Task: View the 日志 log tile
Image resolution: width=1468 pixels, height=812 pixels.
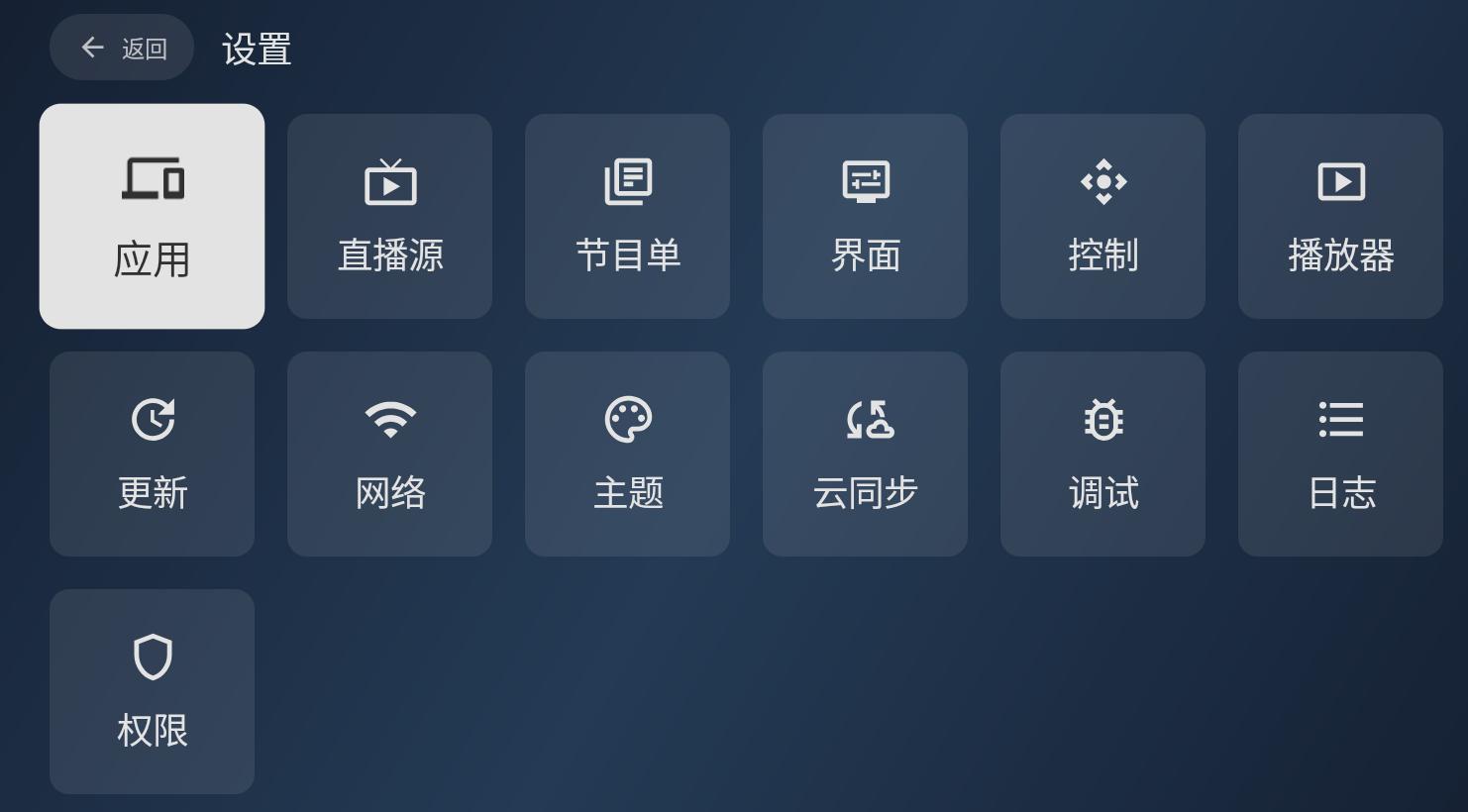Action: [1340, 454]
